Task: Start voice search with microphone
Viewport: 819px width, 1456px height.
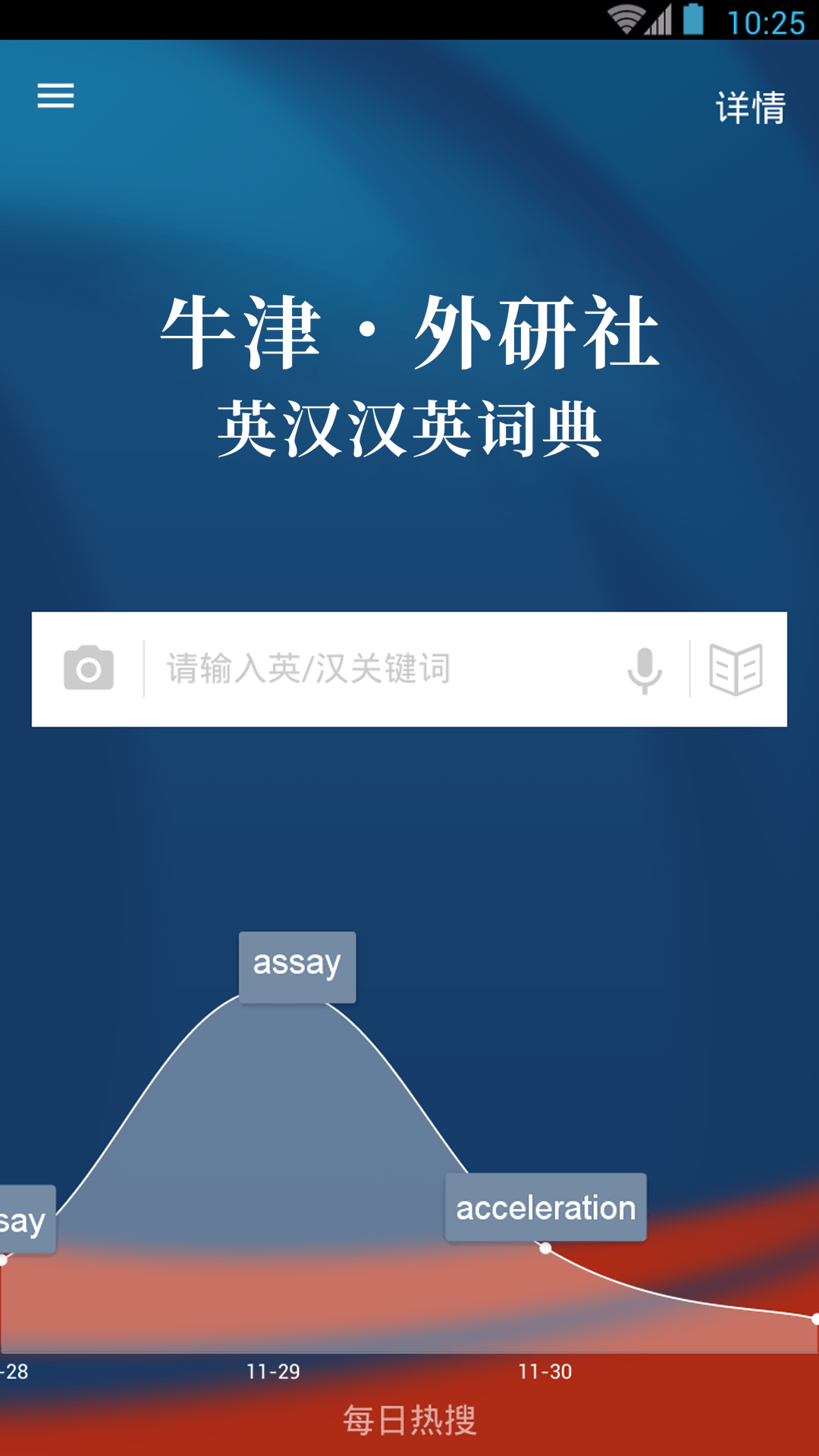Action: (x=645, y=670)
